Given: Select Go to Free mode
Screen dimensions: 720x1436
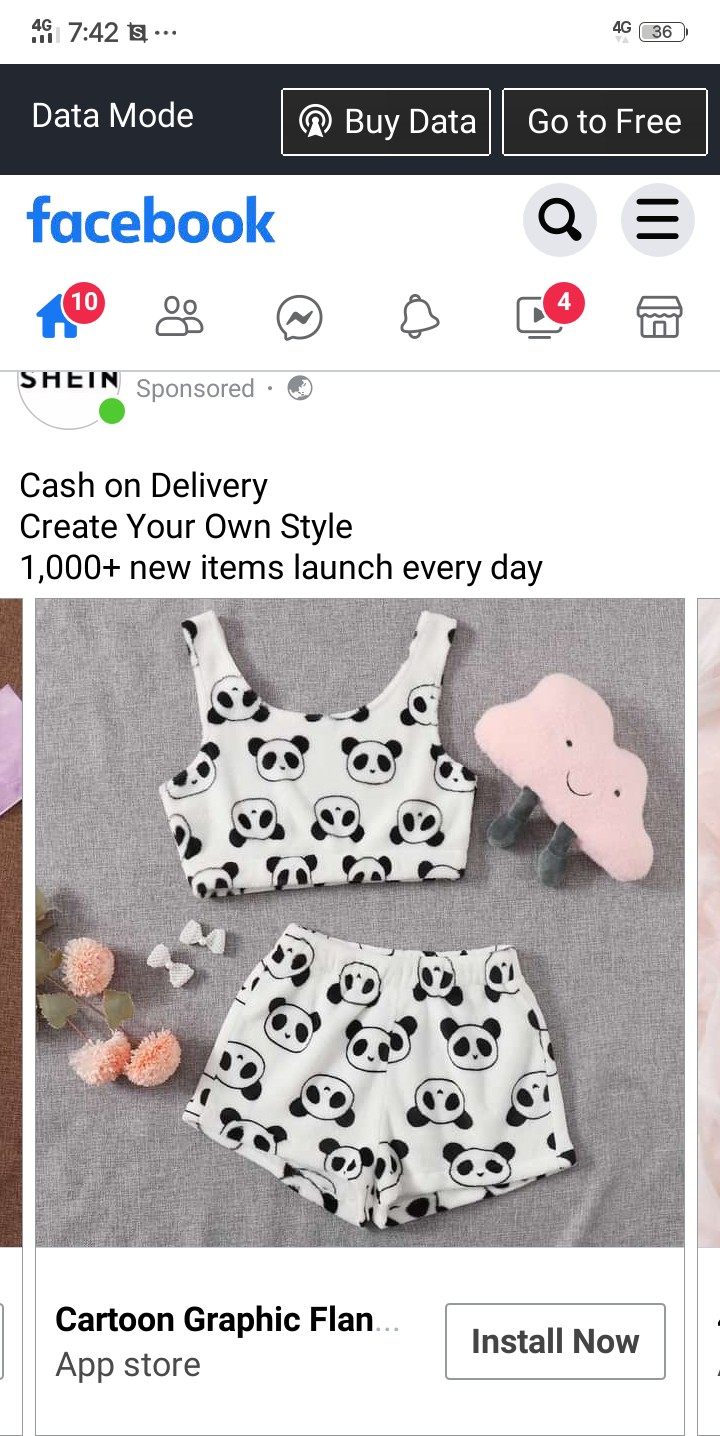Looking at the screenshot, I should point(604,122).
